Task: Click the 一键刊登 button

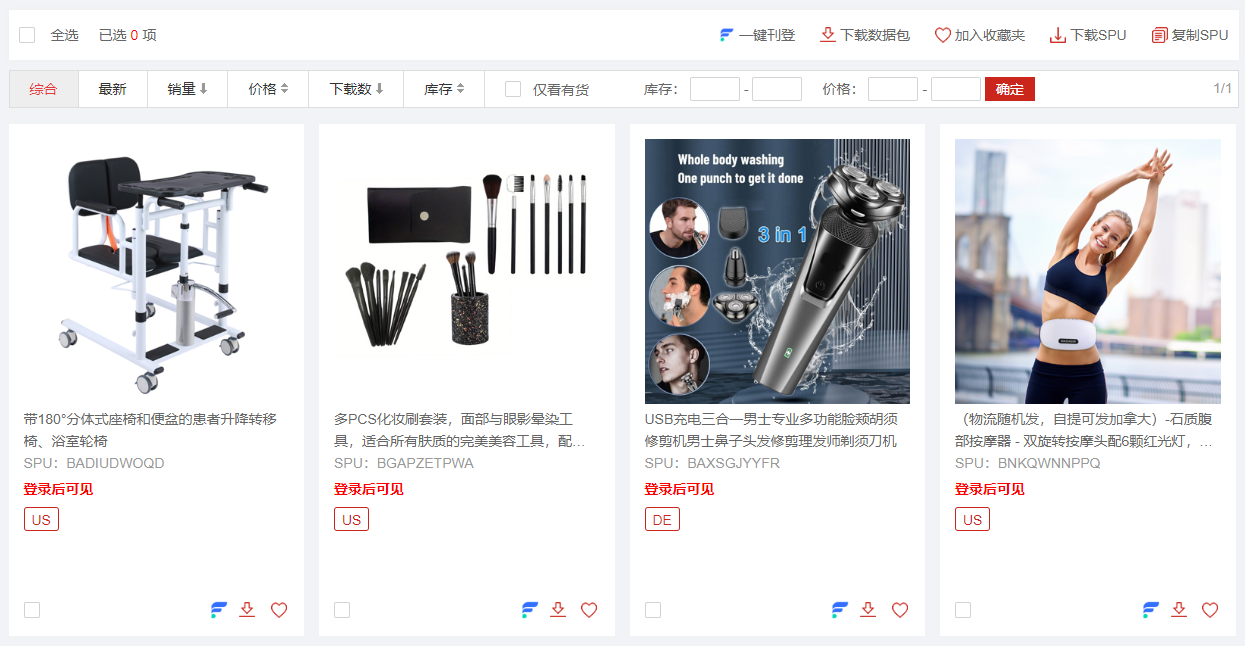Action: (757, 35)
